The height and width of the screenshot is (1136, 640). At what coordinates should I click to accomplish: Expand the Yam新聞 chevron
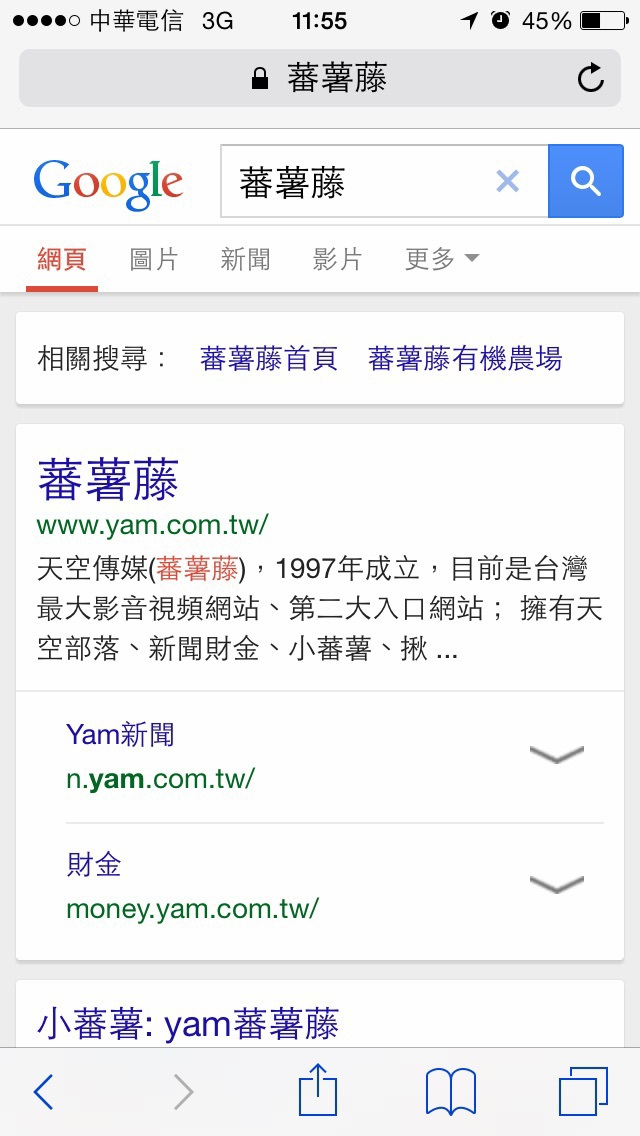[x=556, y=755]
